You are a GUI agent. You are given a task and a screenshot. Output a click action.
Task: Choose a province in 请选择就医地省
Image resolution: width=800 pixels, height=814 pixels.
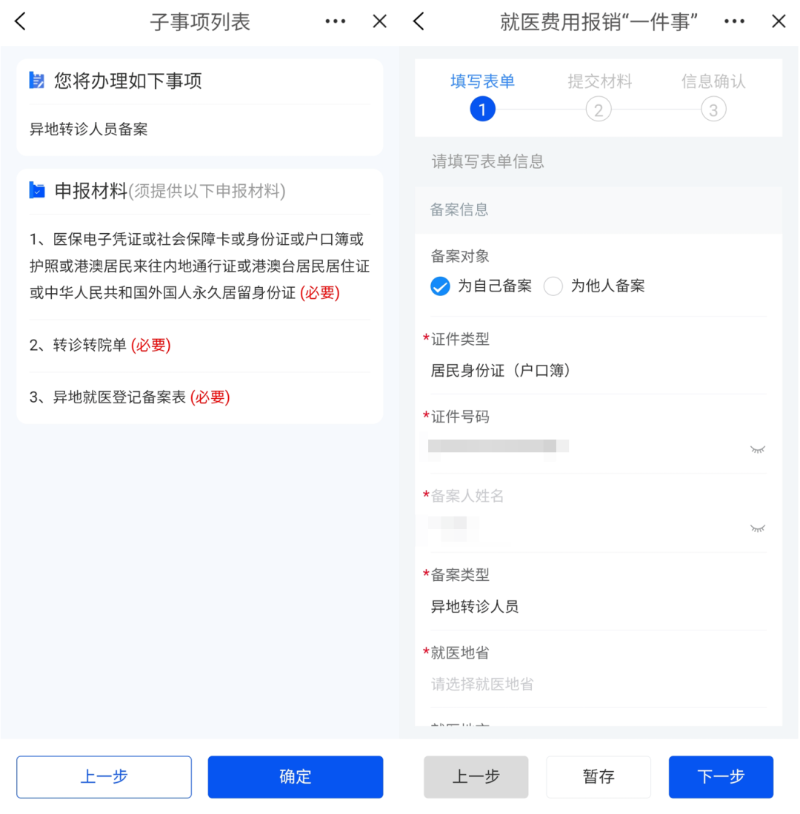596,684
